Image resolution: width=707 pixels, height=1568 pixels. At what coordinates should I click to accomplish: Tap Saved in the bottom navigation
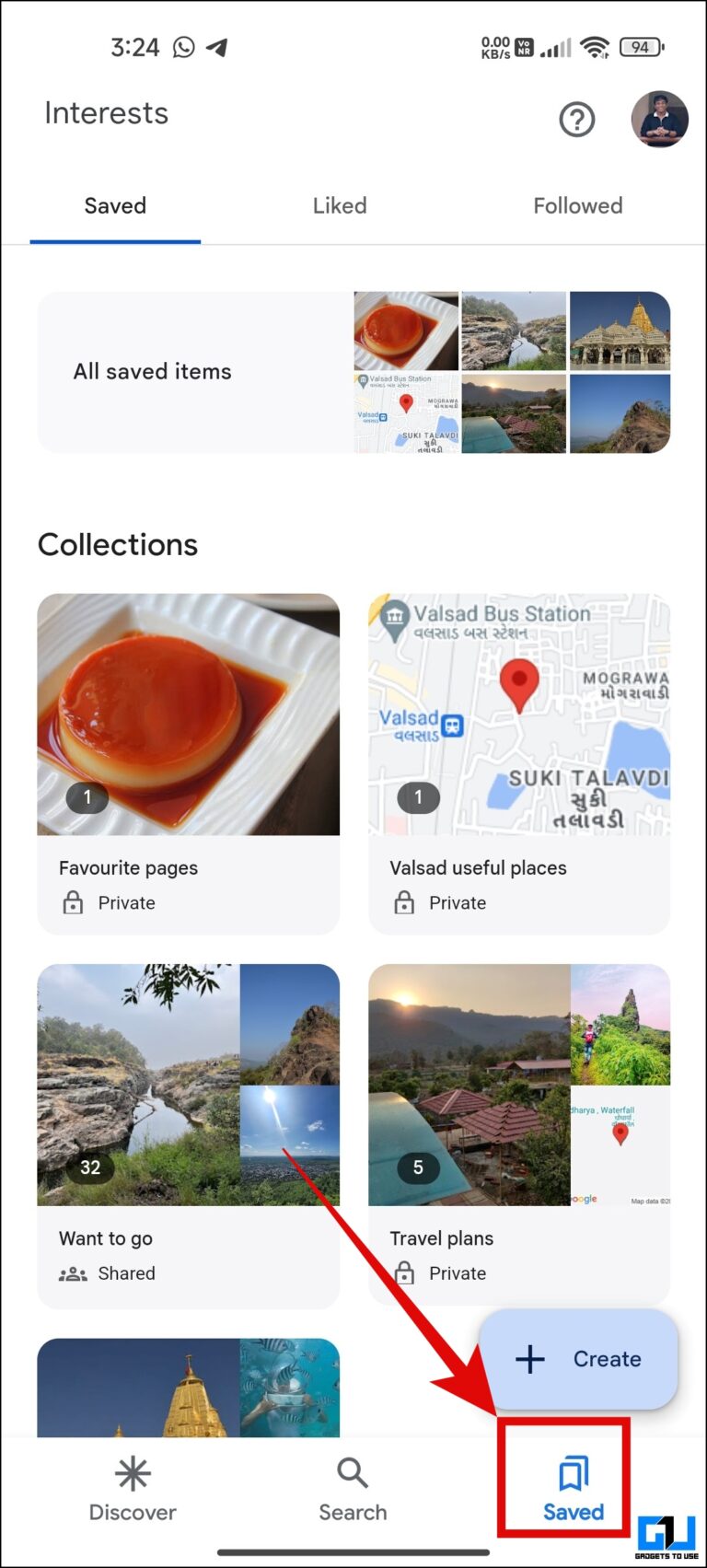click(x=573, y=1488)
